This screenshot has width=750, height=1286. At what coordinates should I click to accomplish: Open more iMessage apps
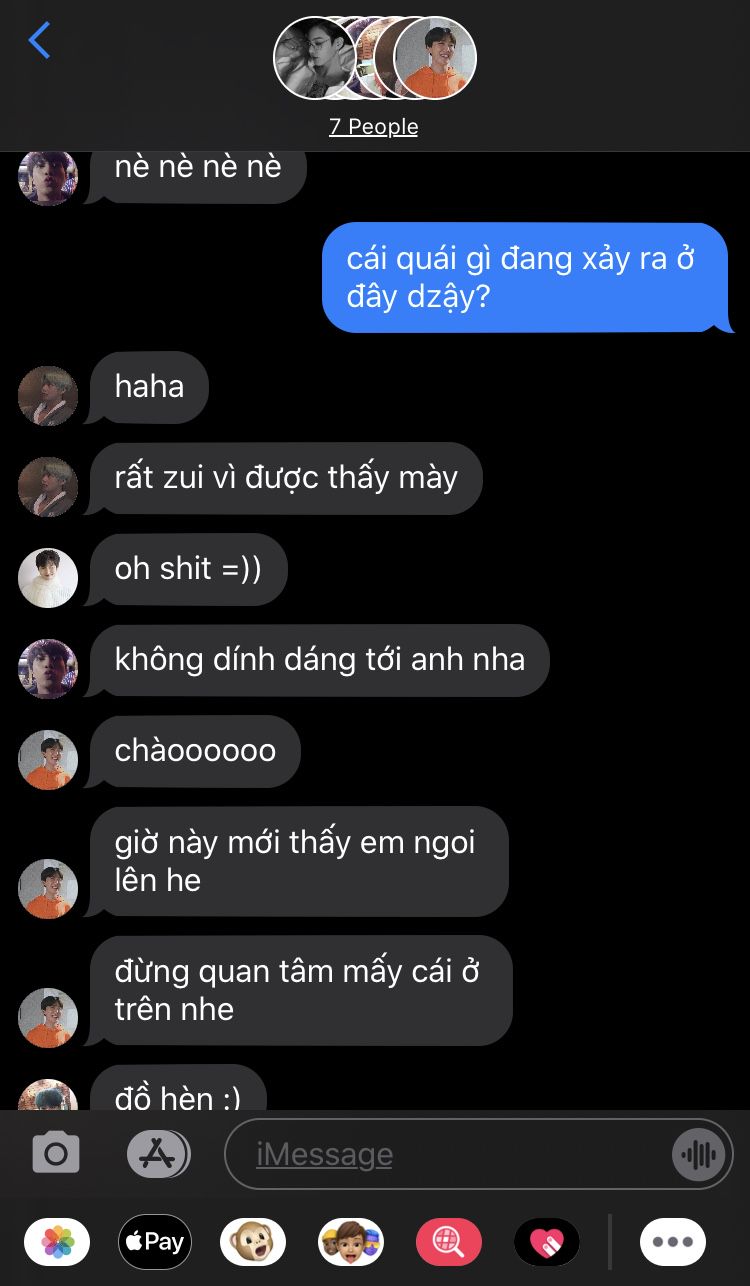(673, 1242)
